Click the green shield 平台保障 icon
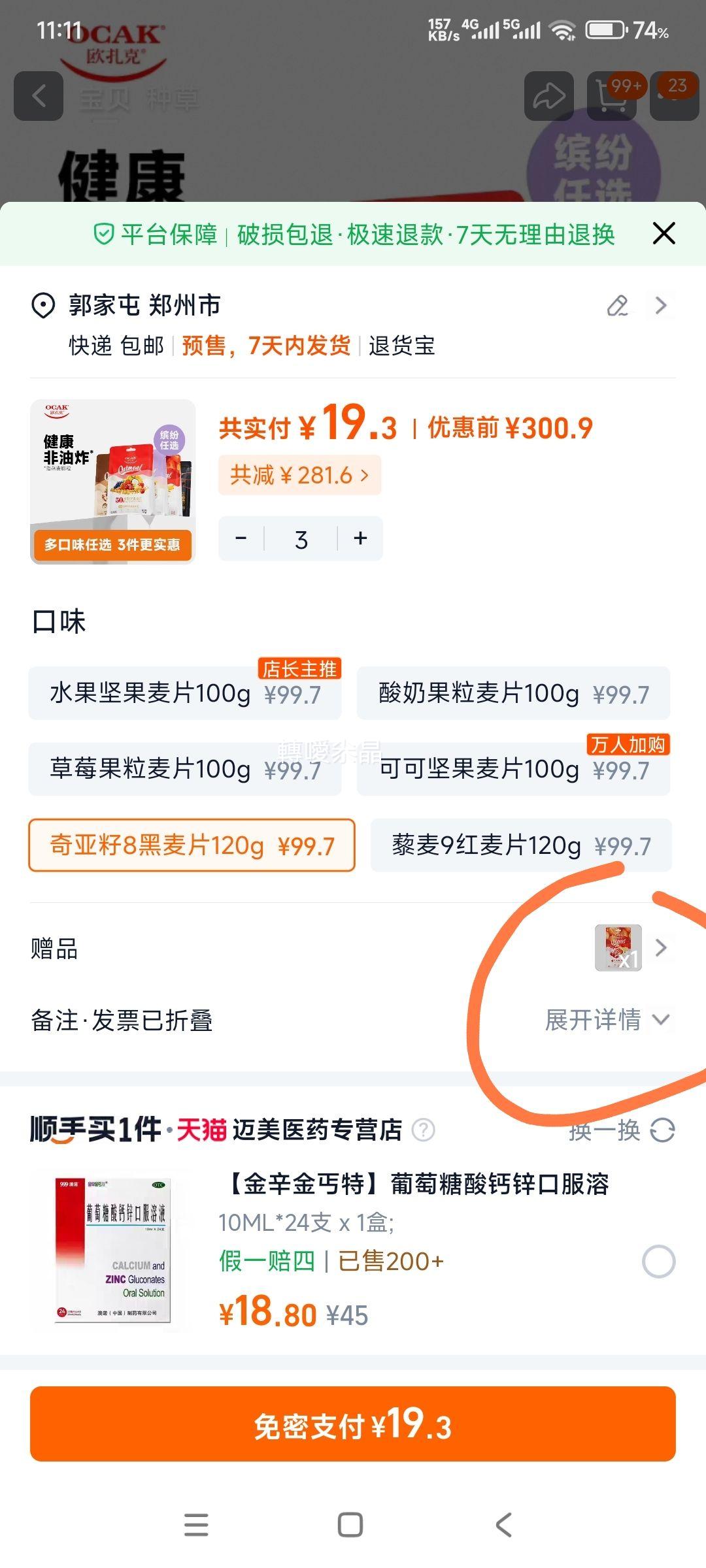The height and width of the screenshot is (1568, 706). 105,233
